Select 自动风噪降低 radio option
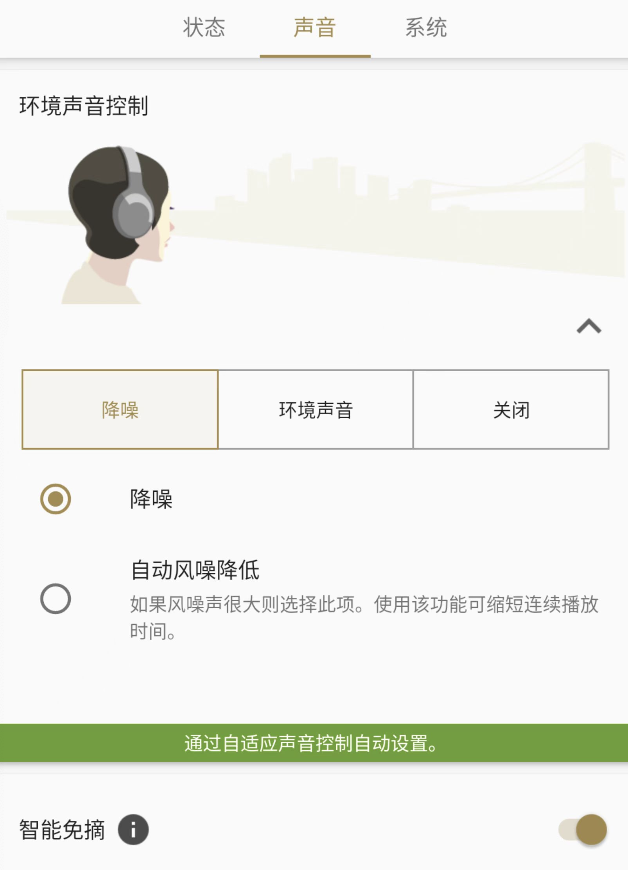The image size is (628, 870). click(56, 599)
